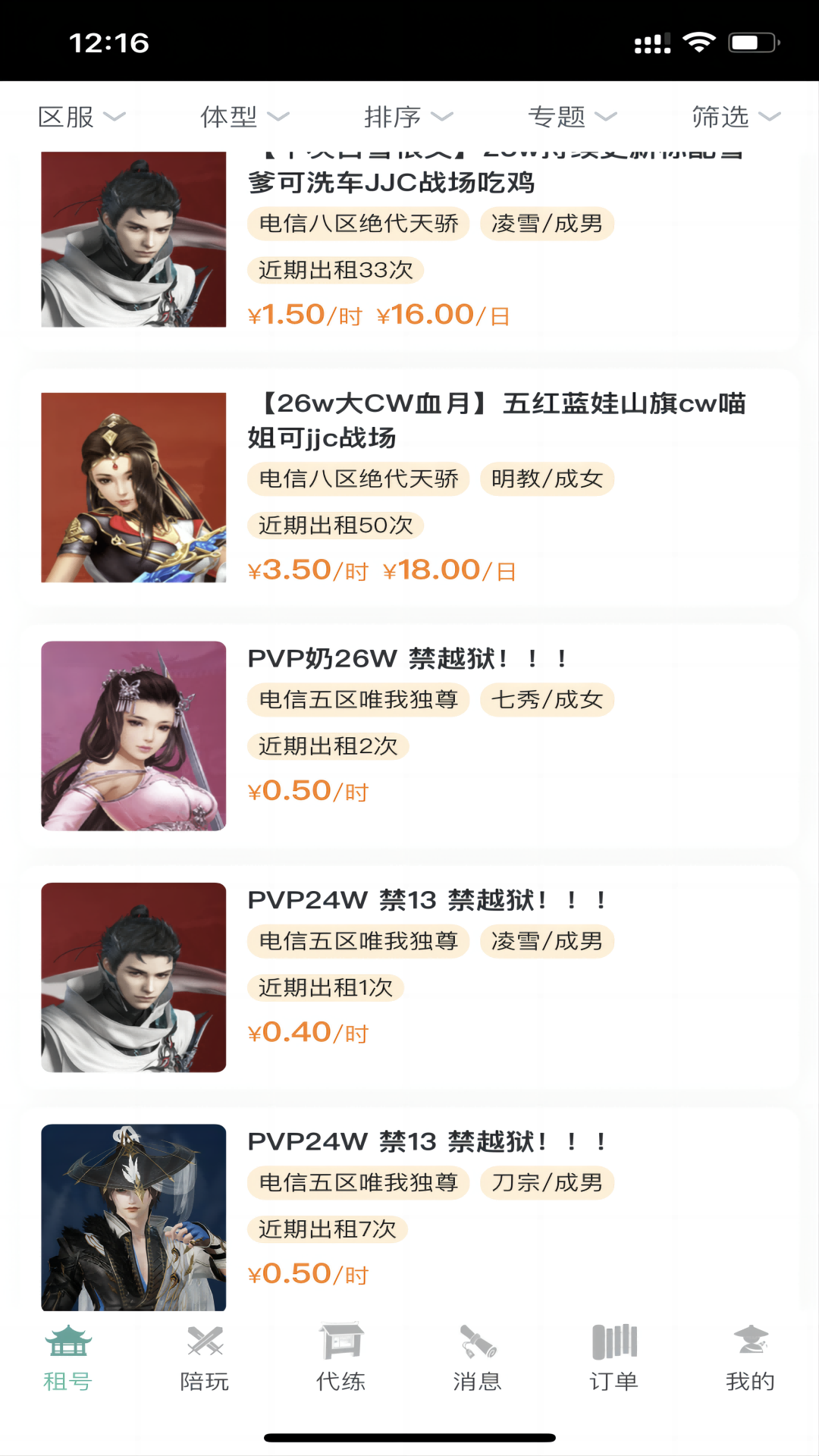This screenshot has height=1456, width=819.
Task: Open the 消息 messages tab
Action: 478,1359
